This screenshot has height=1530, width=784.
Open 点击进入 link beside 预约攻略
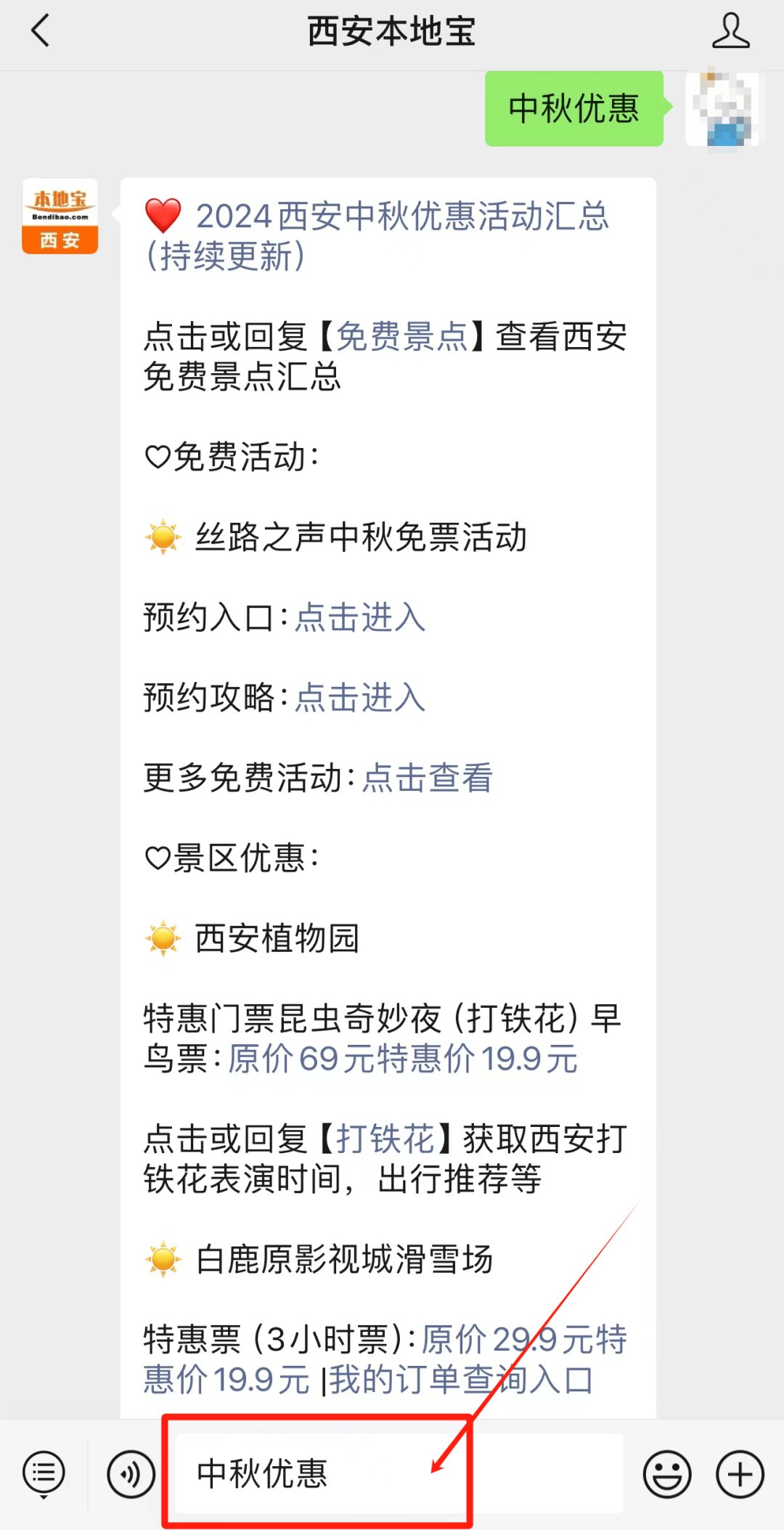click(x=359, y=698)
